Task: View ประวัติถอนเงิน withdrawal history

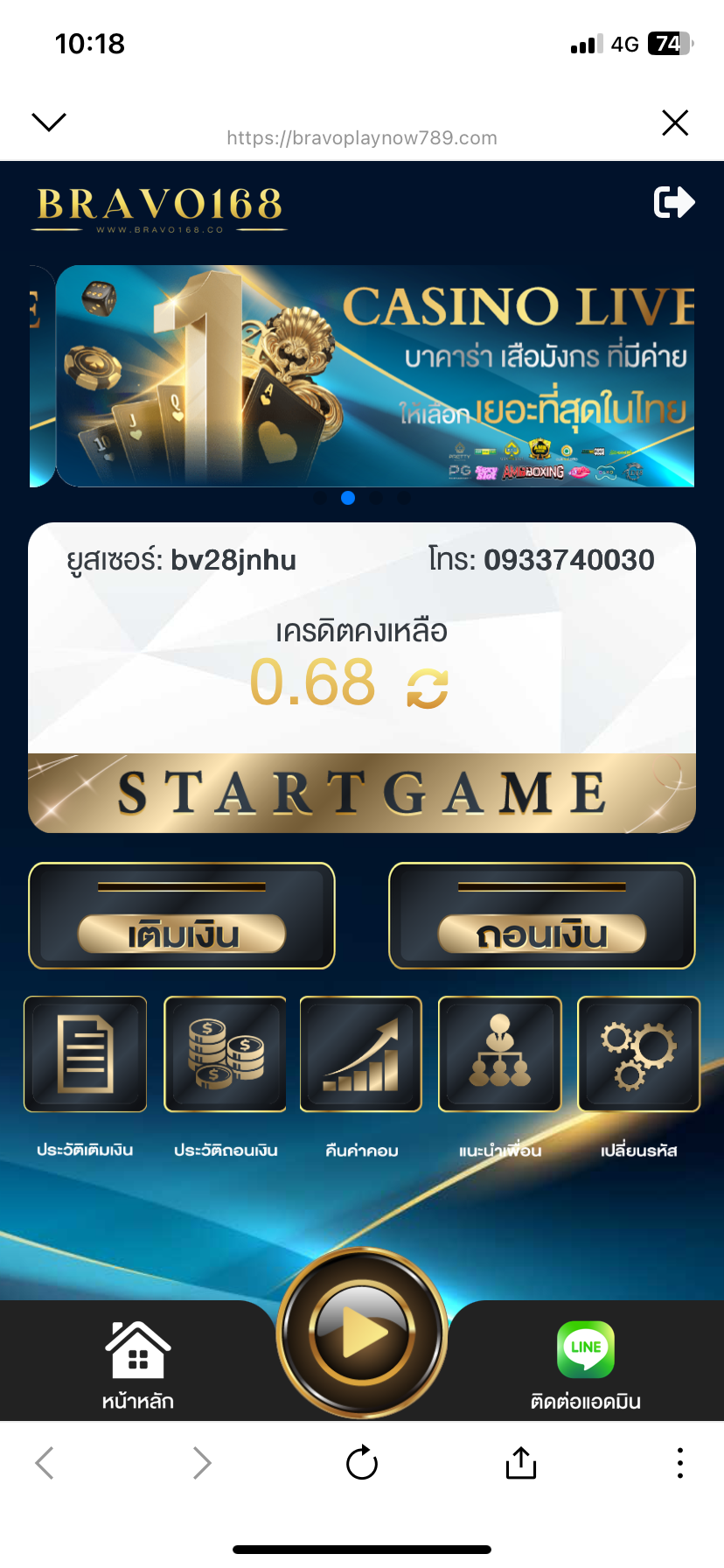Action: tap(225, 1054)
